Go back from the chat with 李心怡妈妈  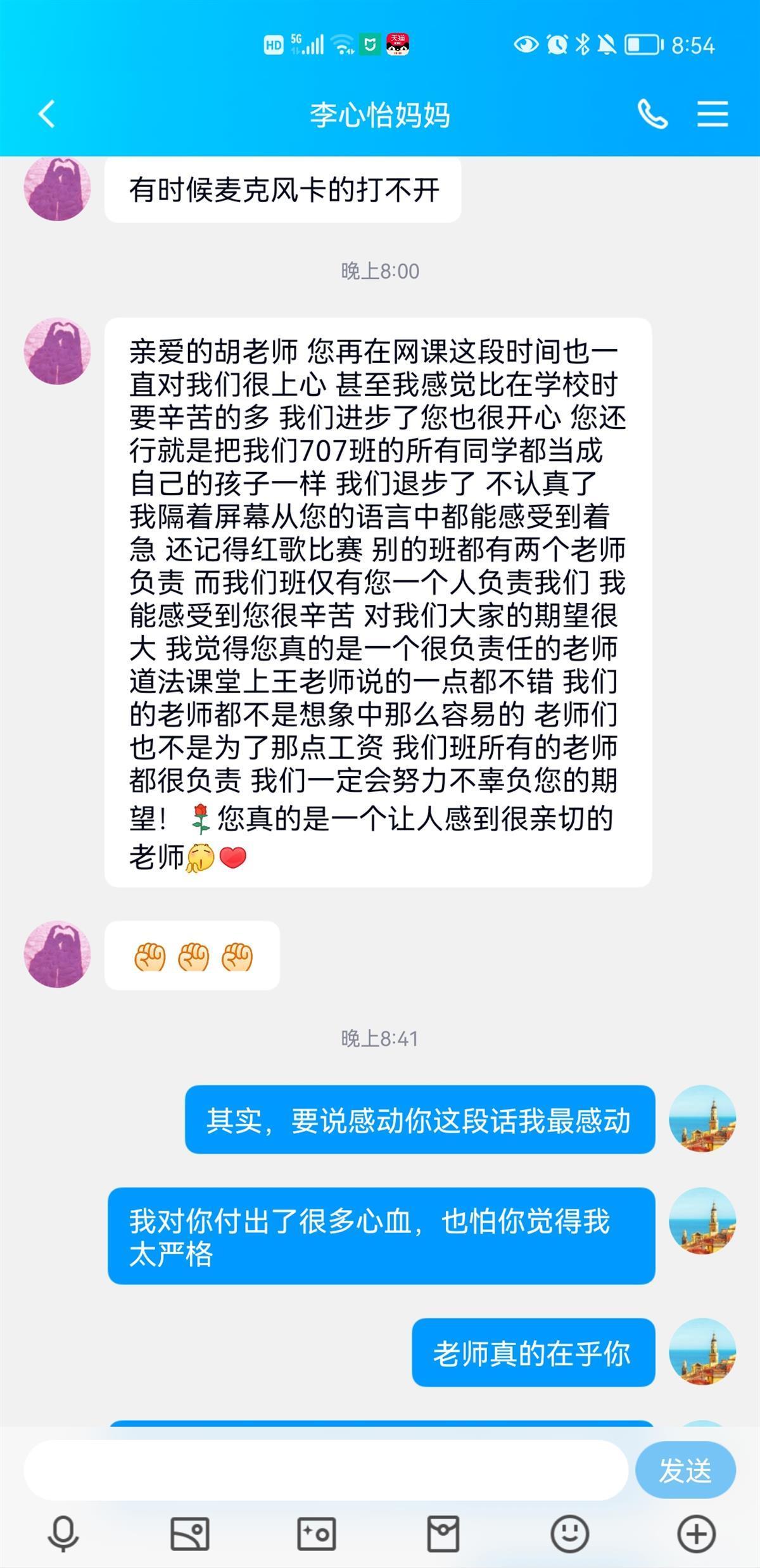click(47, 115)
